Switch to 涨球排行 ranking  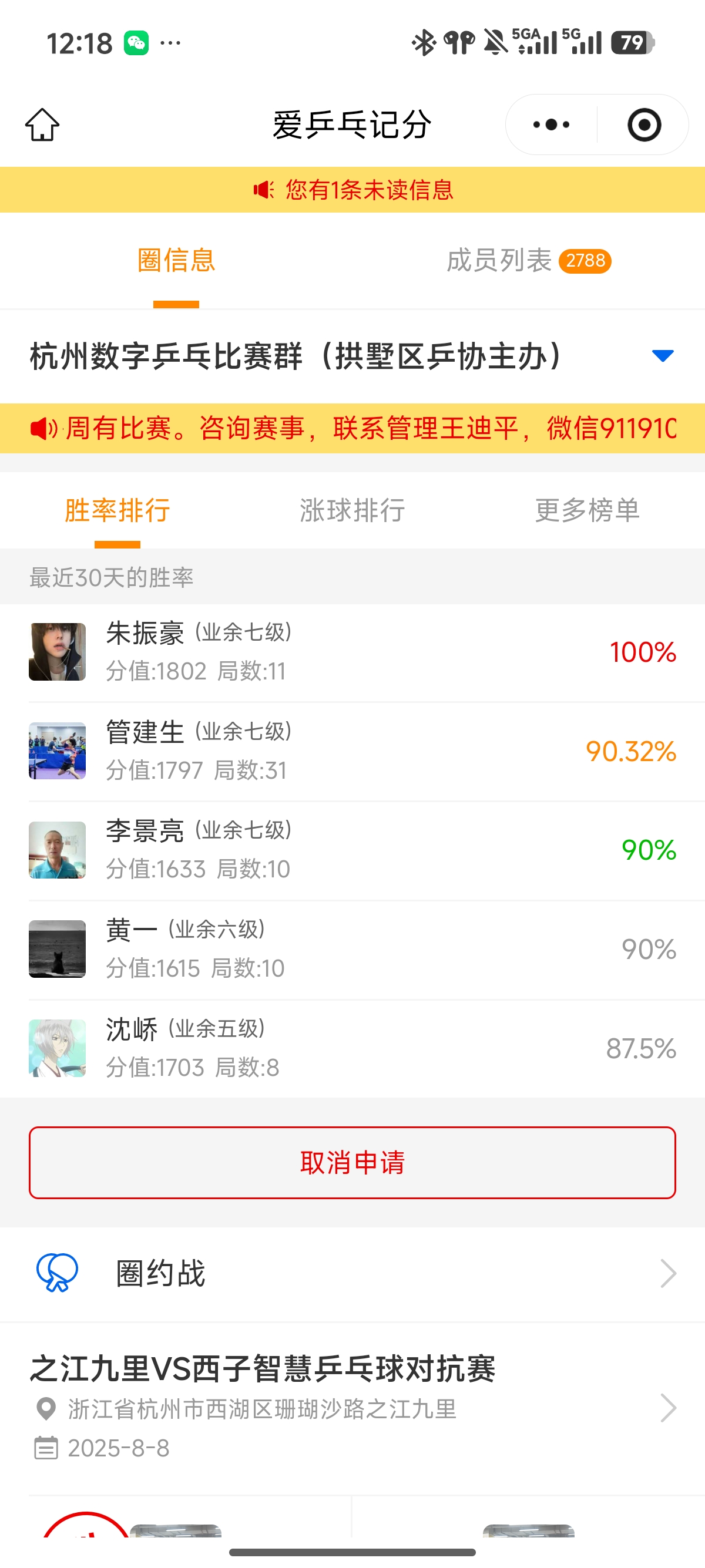(352, 510)
